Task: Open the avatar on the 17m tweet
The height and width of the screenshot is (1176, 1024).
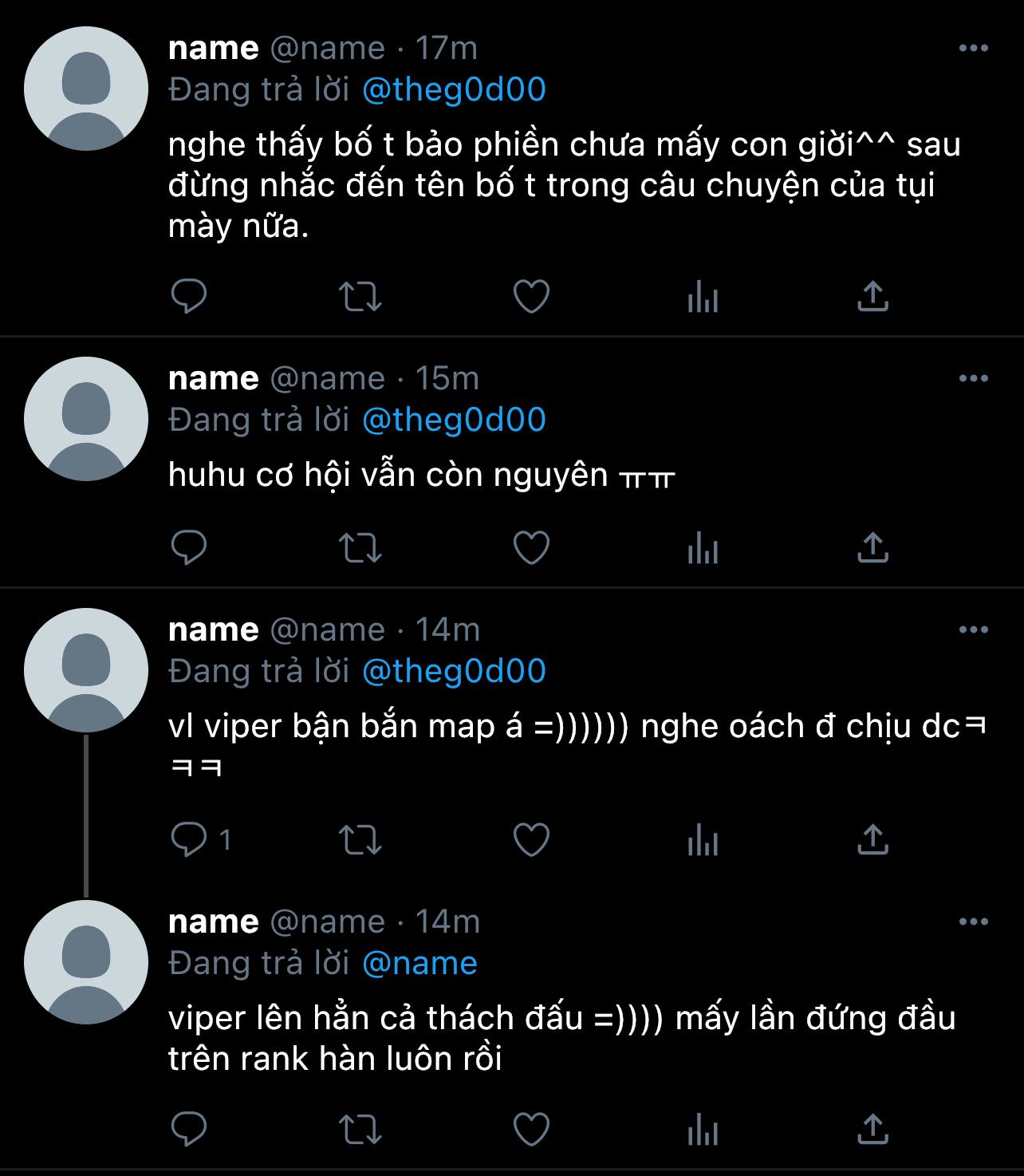Action: tap(86, 89)
